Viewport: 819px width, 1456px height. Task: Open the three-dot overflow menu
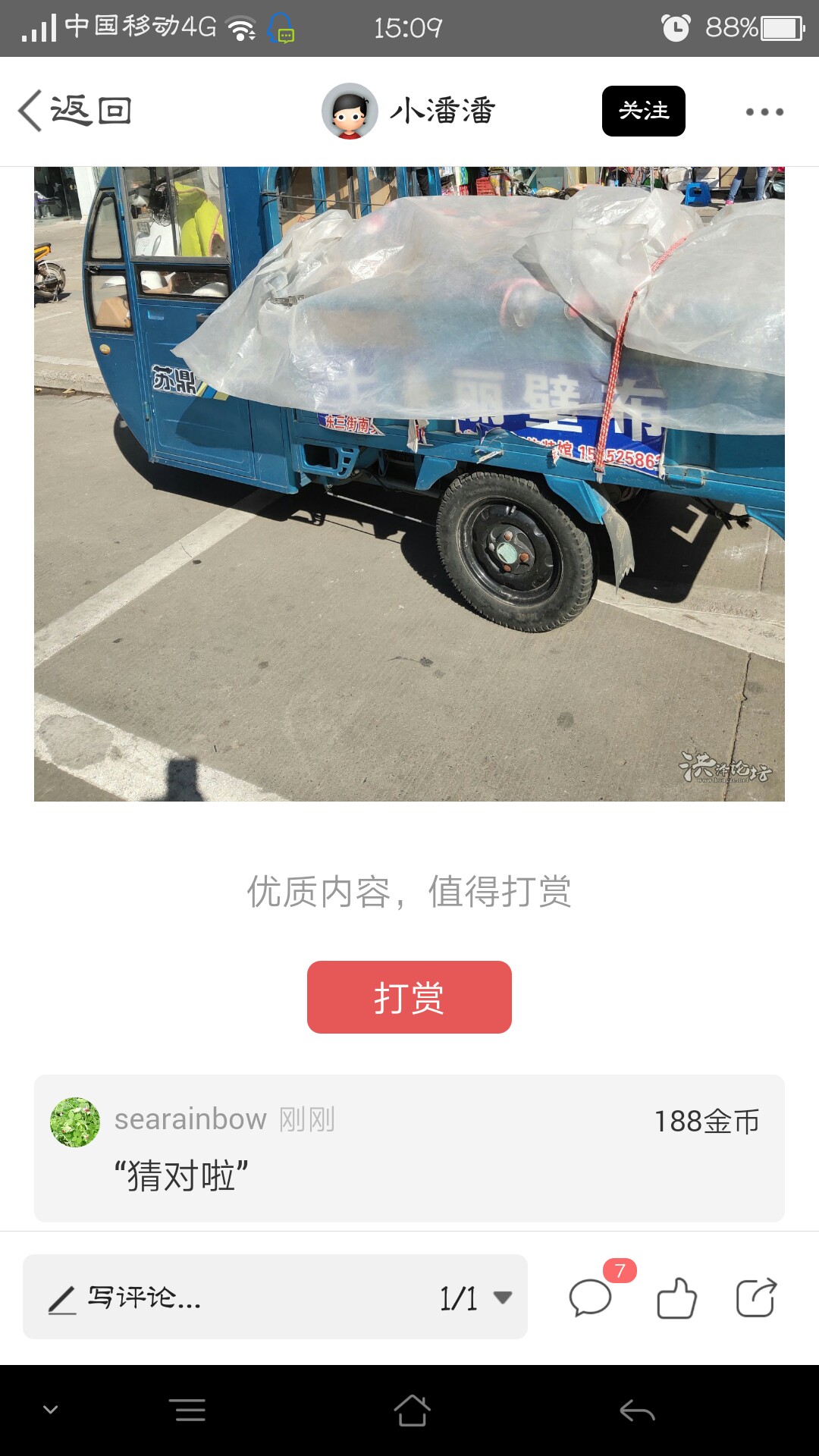coord(764,111)
